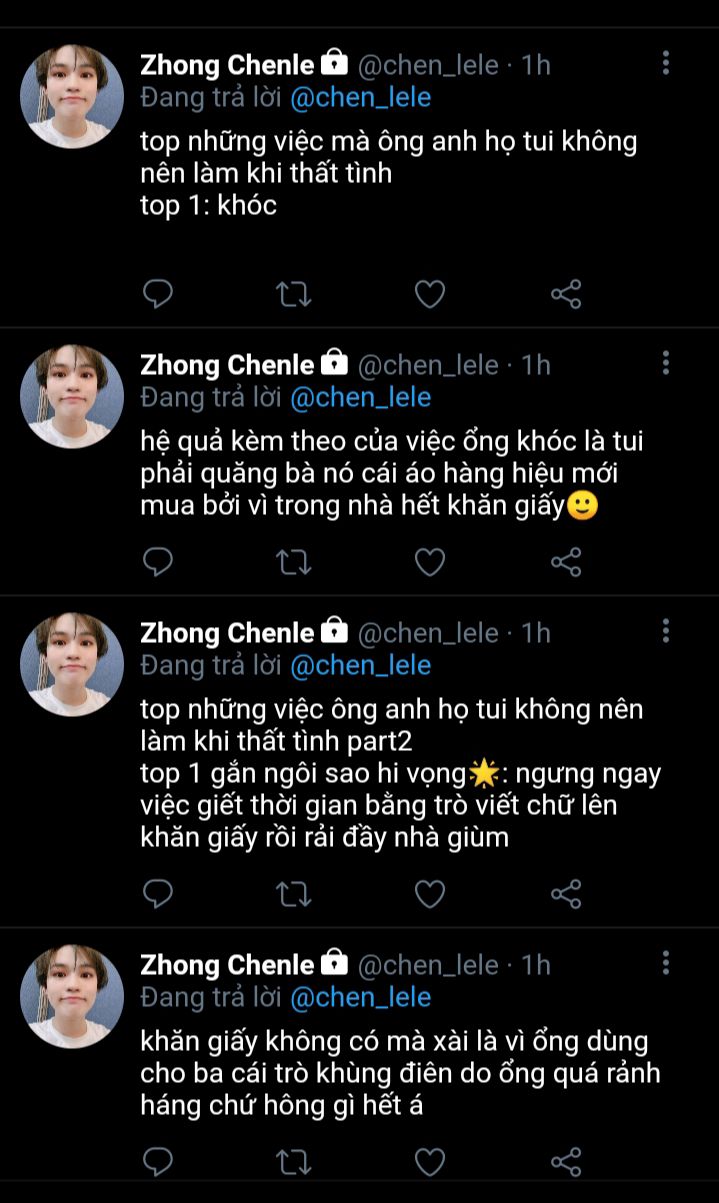Screen dimensions: 719x1203
Task: Share the 'top 1: khóc' tweet
Action: tap(566, 294)
